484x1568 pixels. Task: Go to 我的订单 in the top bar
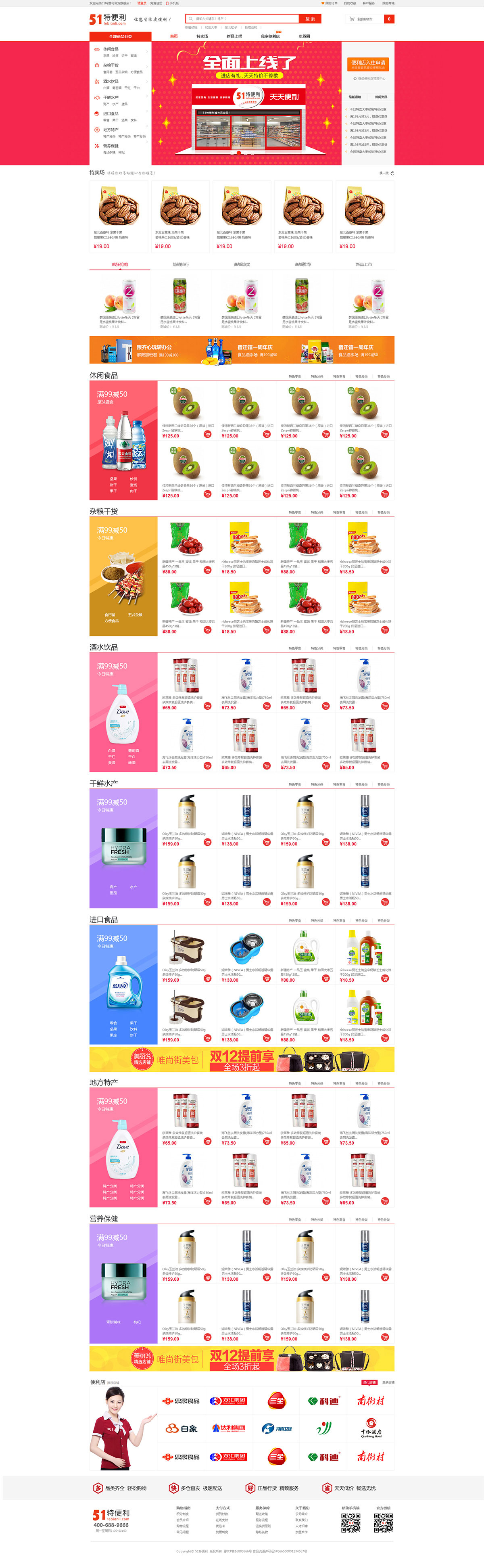point(331,3)
